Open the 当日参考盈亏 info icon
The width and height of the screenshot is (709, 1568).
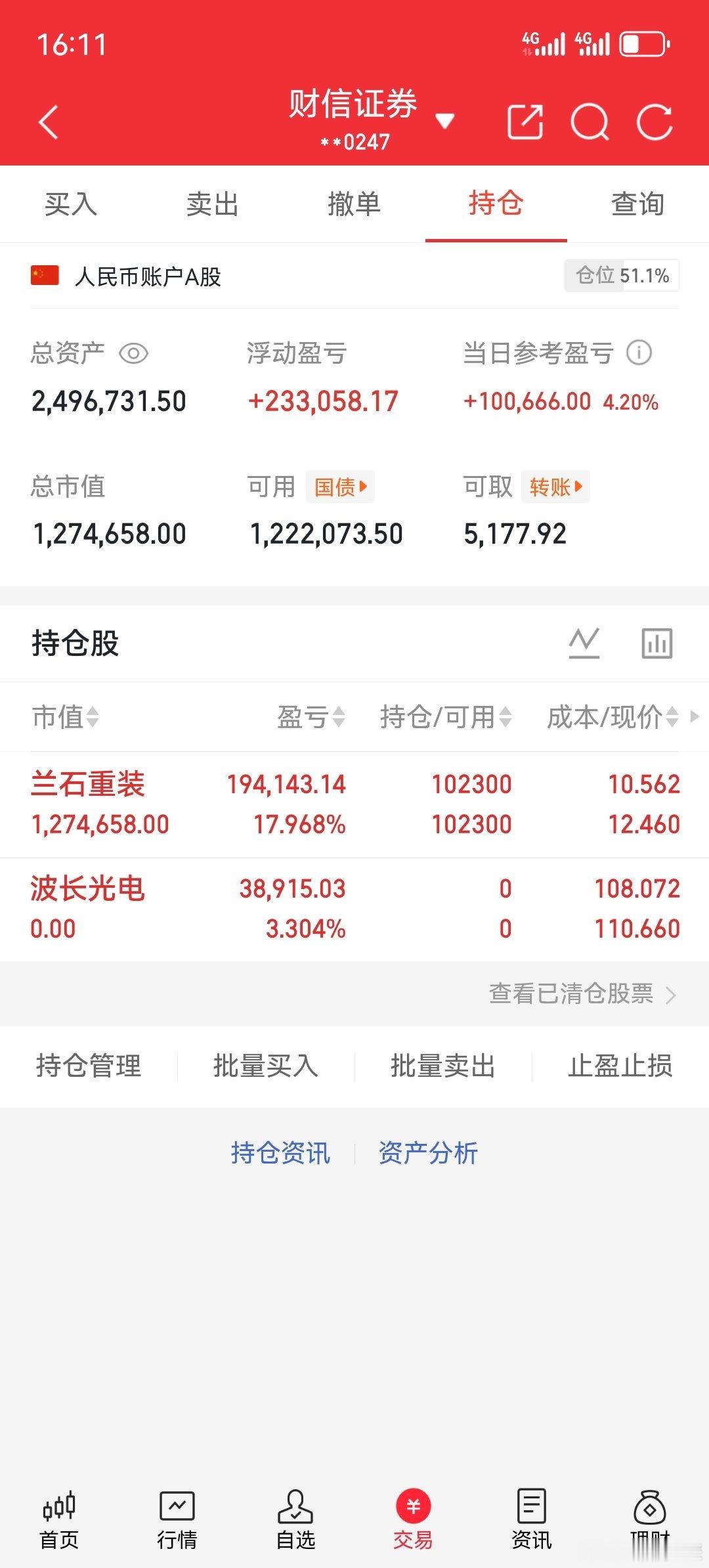point(639,353)
